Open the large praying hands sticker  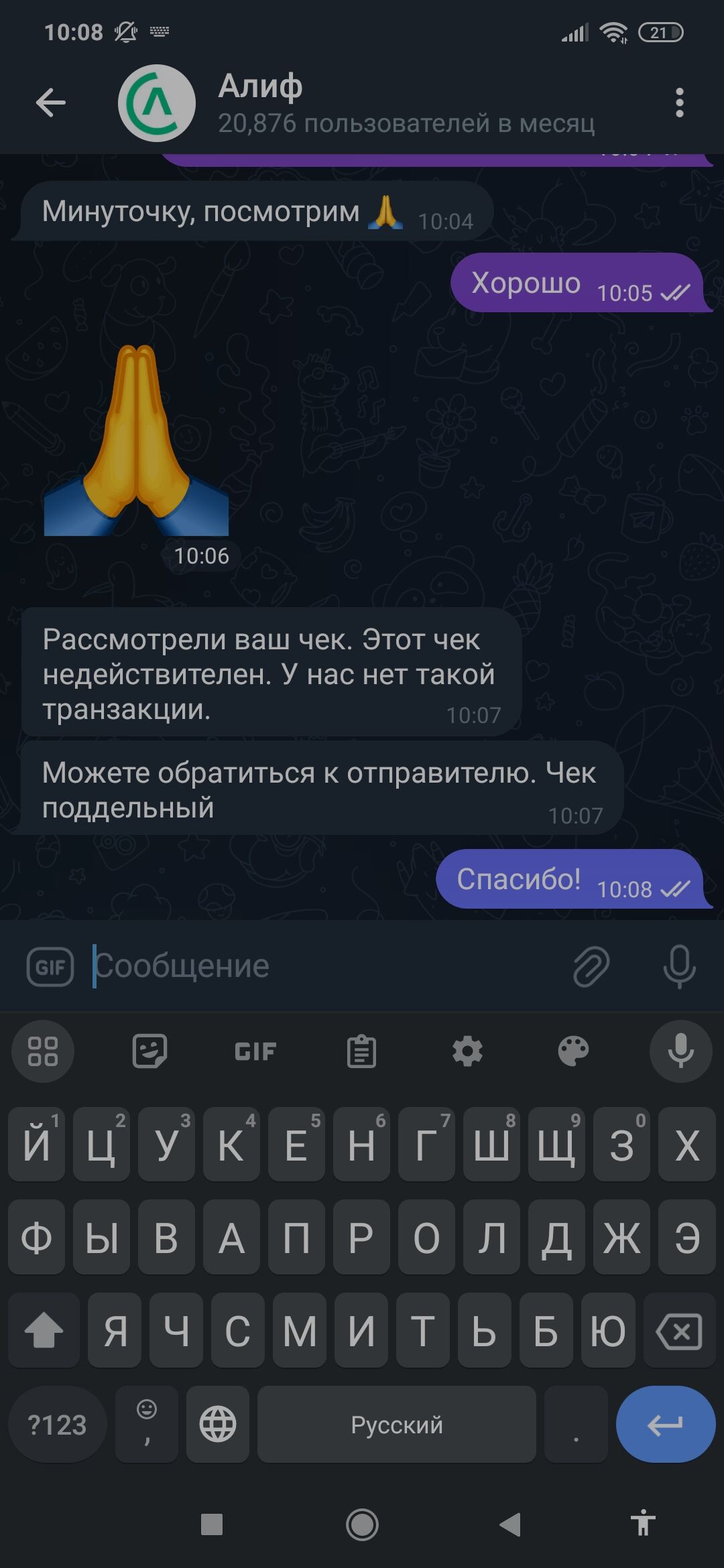click(x=137, y=441)
